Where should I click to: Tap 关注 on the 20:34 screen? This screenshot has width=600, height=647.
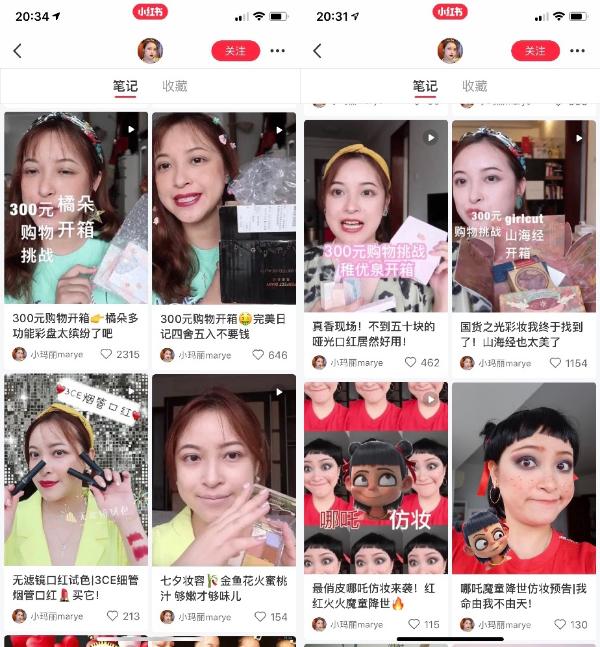coord(235,51)
